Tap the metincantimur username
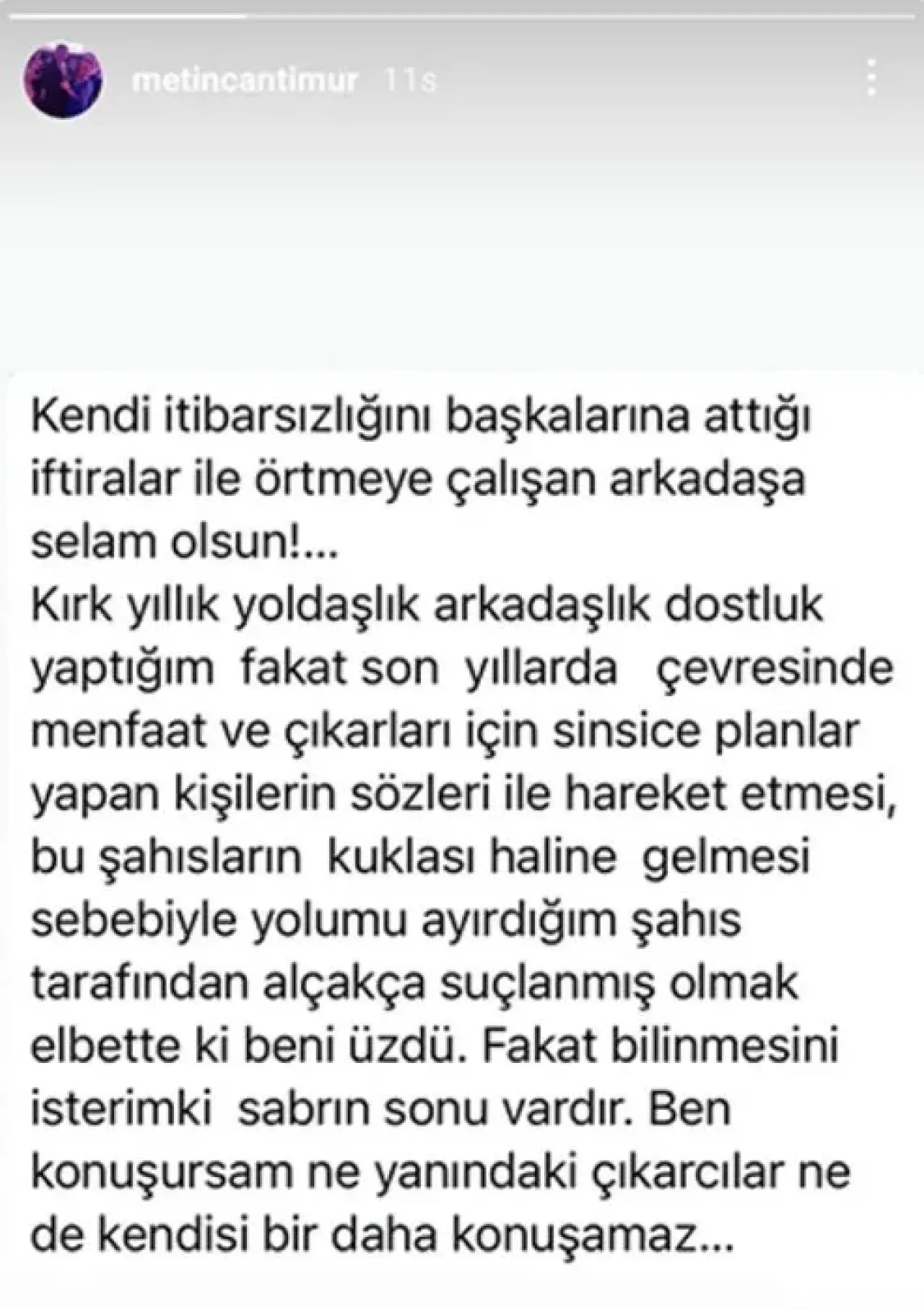 pyautogui.click(x=245, y=79)
